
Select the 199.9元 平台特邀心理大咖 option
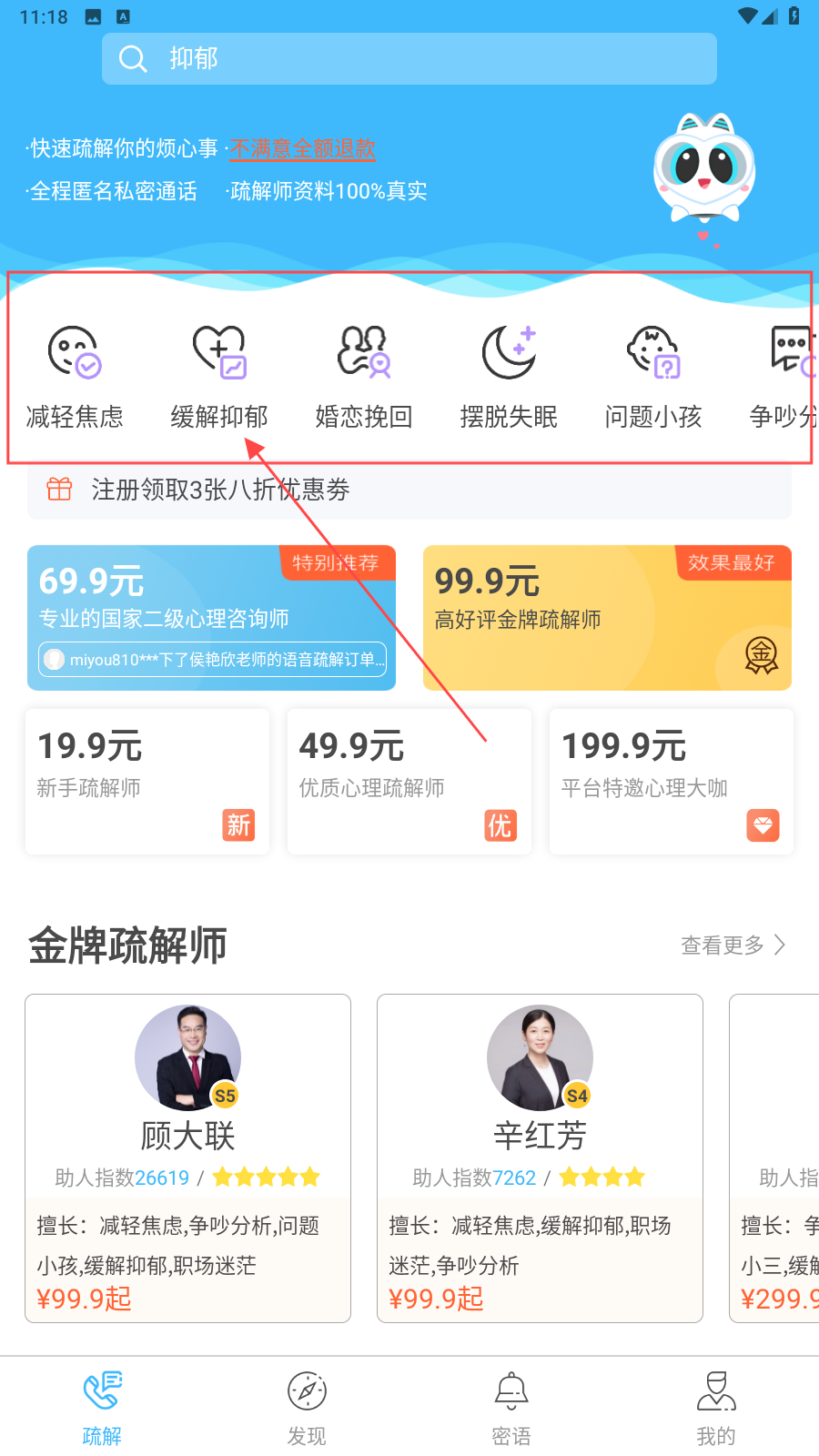coord(671,781)
